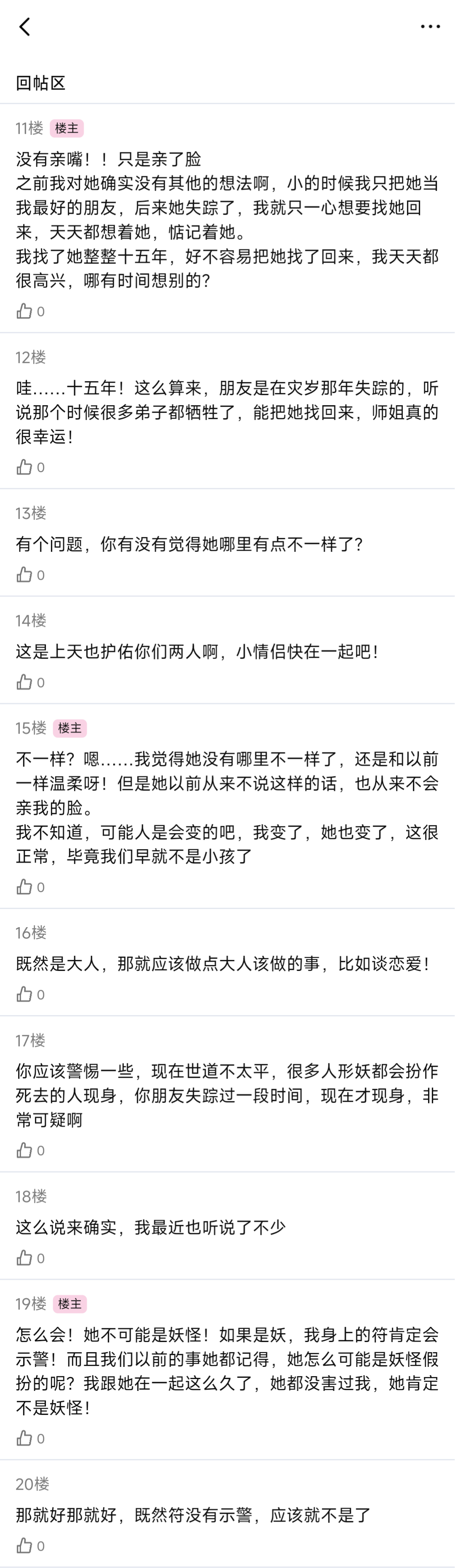Like the 17楼 reply about 人形妖
This screenshot has width=455, height=1568.
(x=24, y=1151)
